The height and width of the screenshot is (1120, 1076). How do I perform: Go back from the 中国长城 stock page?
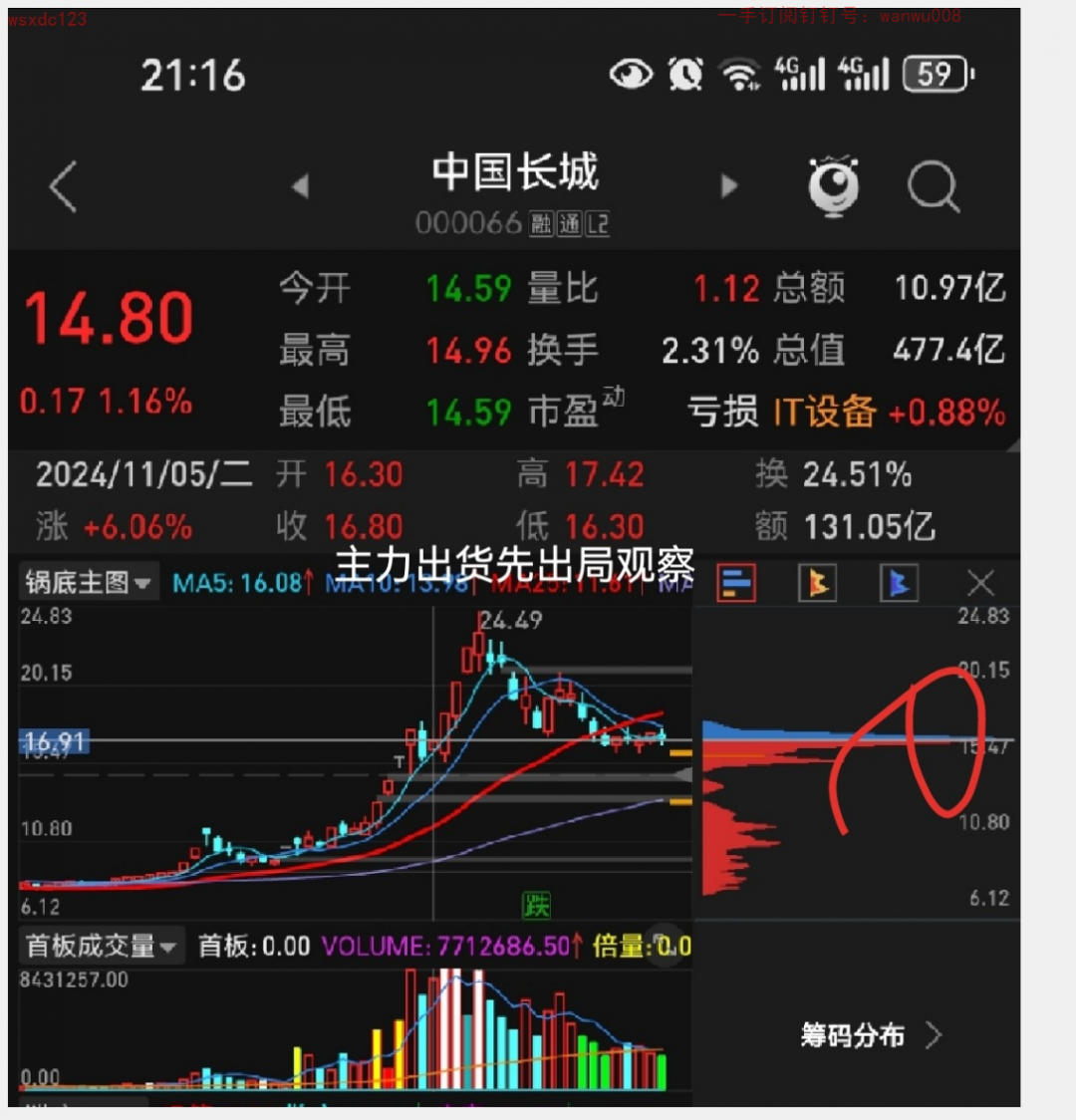pos(64,186)
